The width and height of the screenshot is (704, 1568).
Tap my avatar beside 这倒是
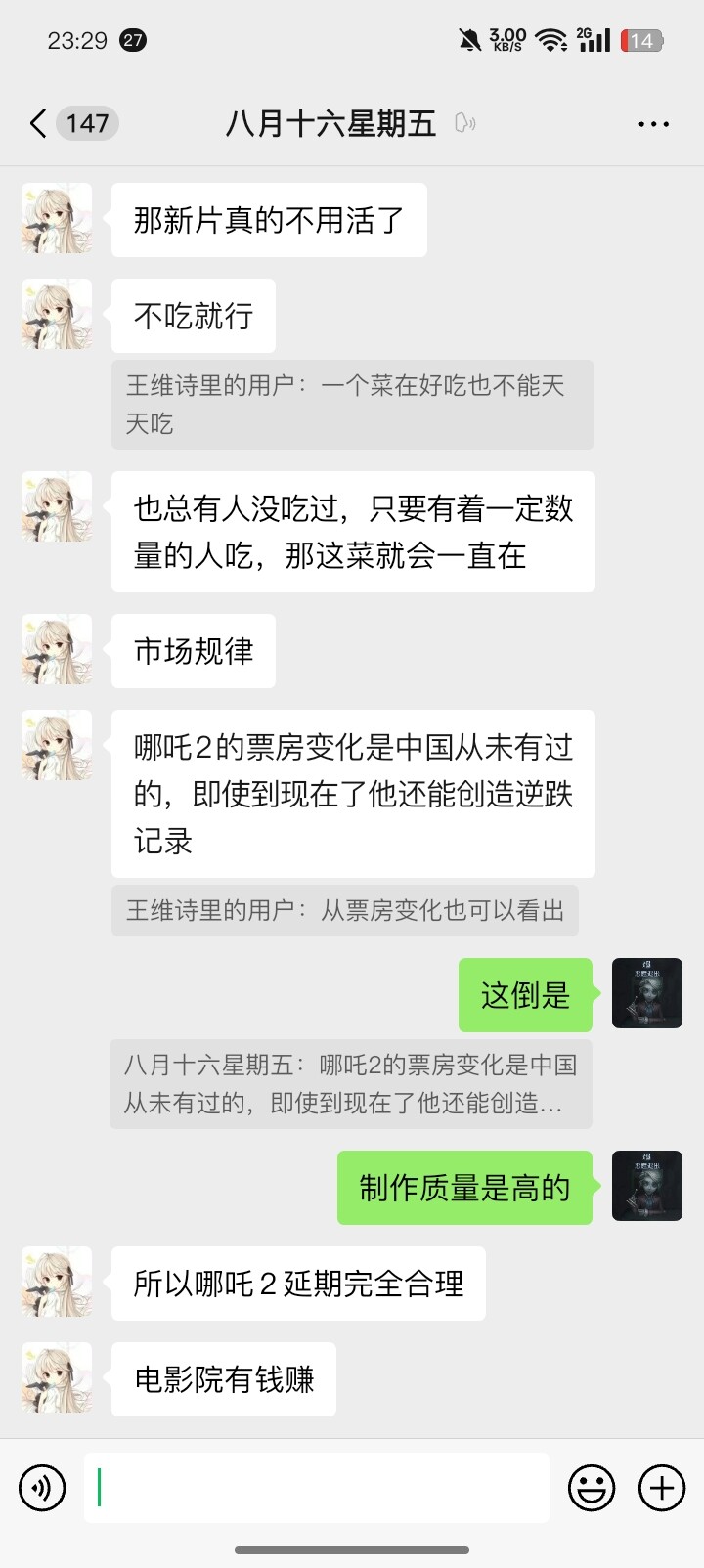647,993
